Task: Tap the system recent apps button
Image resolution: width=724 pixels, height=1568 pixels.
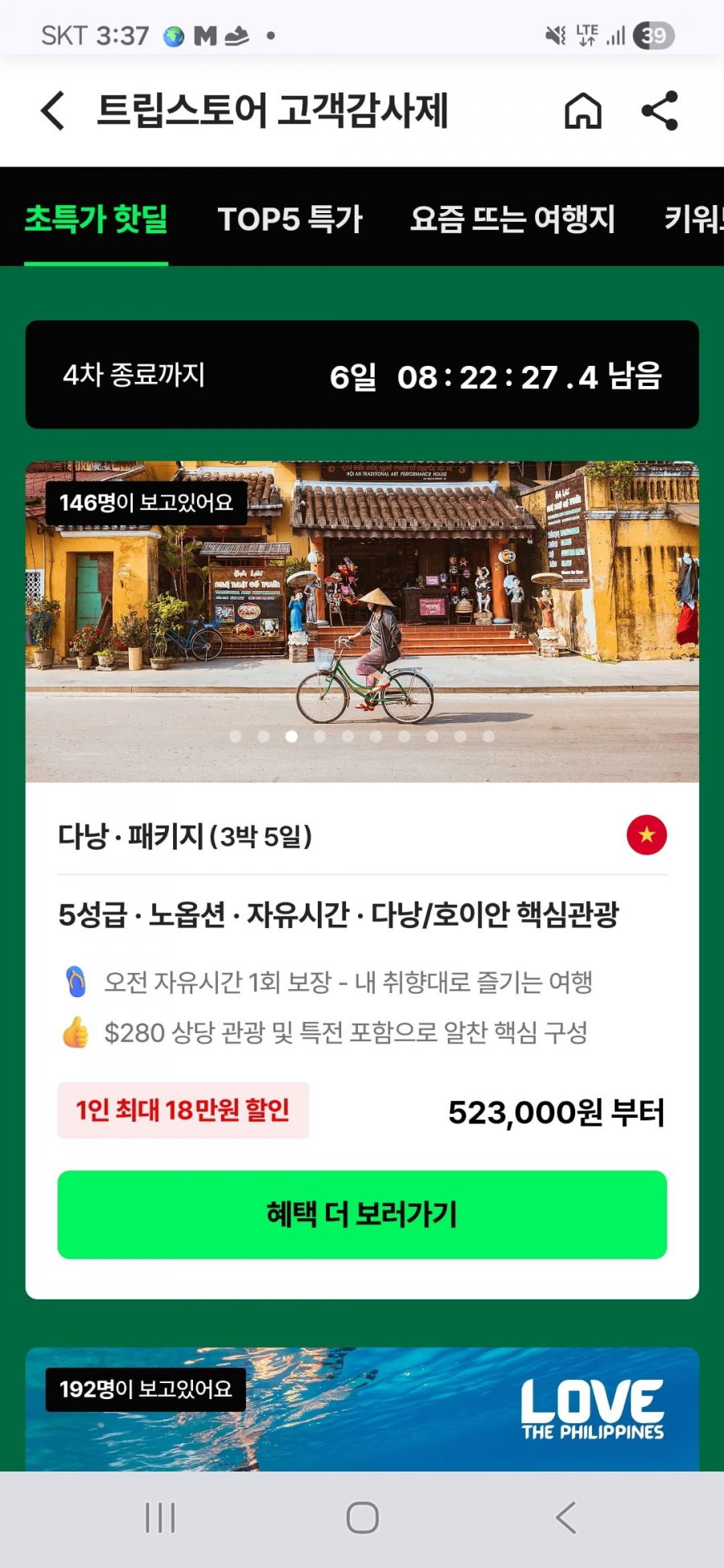Action: pyautogui.click(x=160, y=1518)
